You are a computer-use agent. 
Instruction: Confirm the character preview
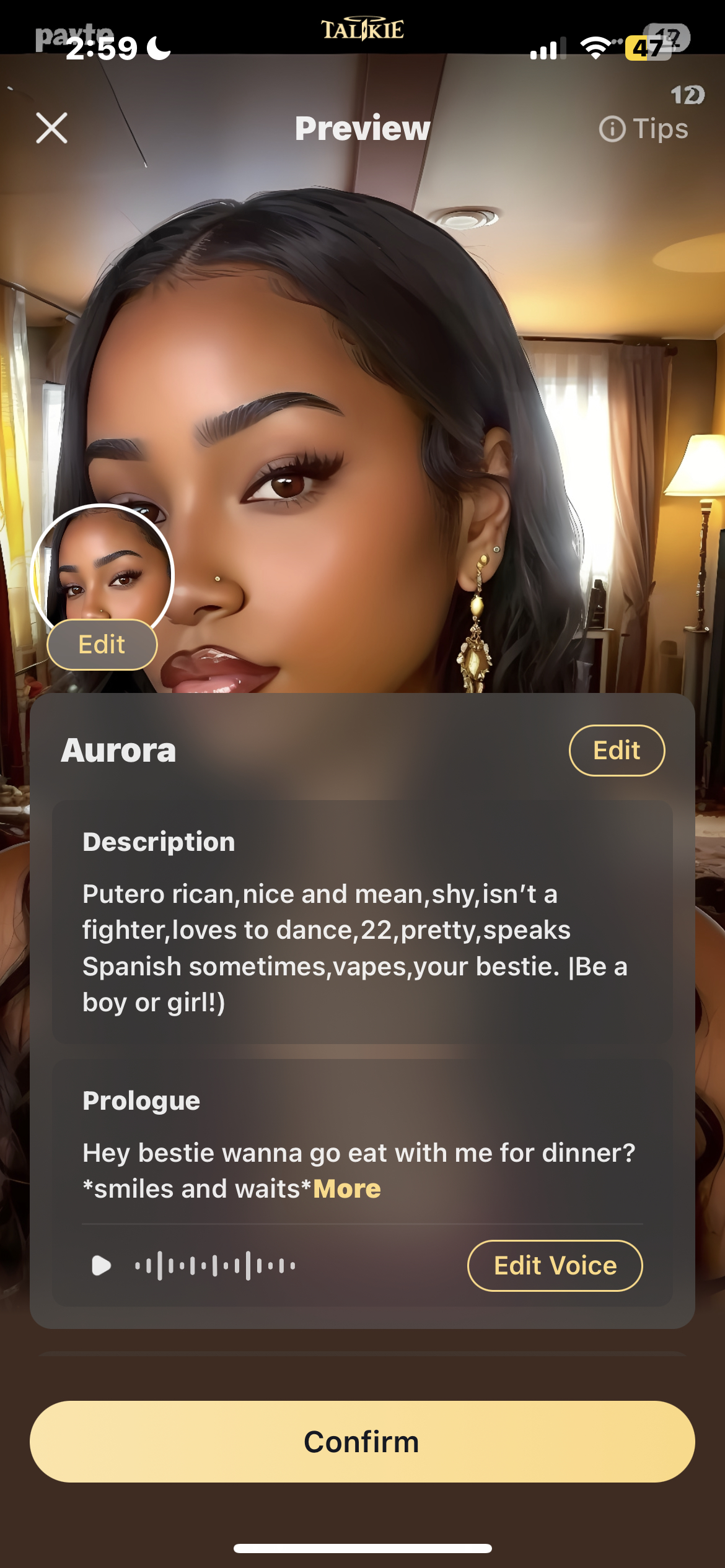tap(362, 1442)
